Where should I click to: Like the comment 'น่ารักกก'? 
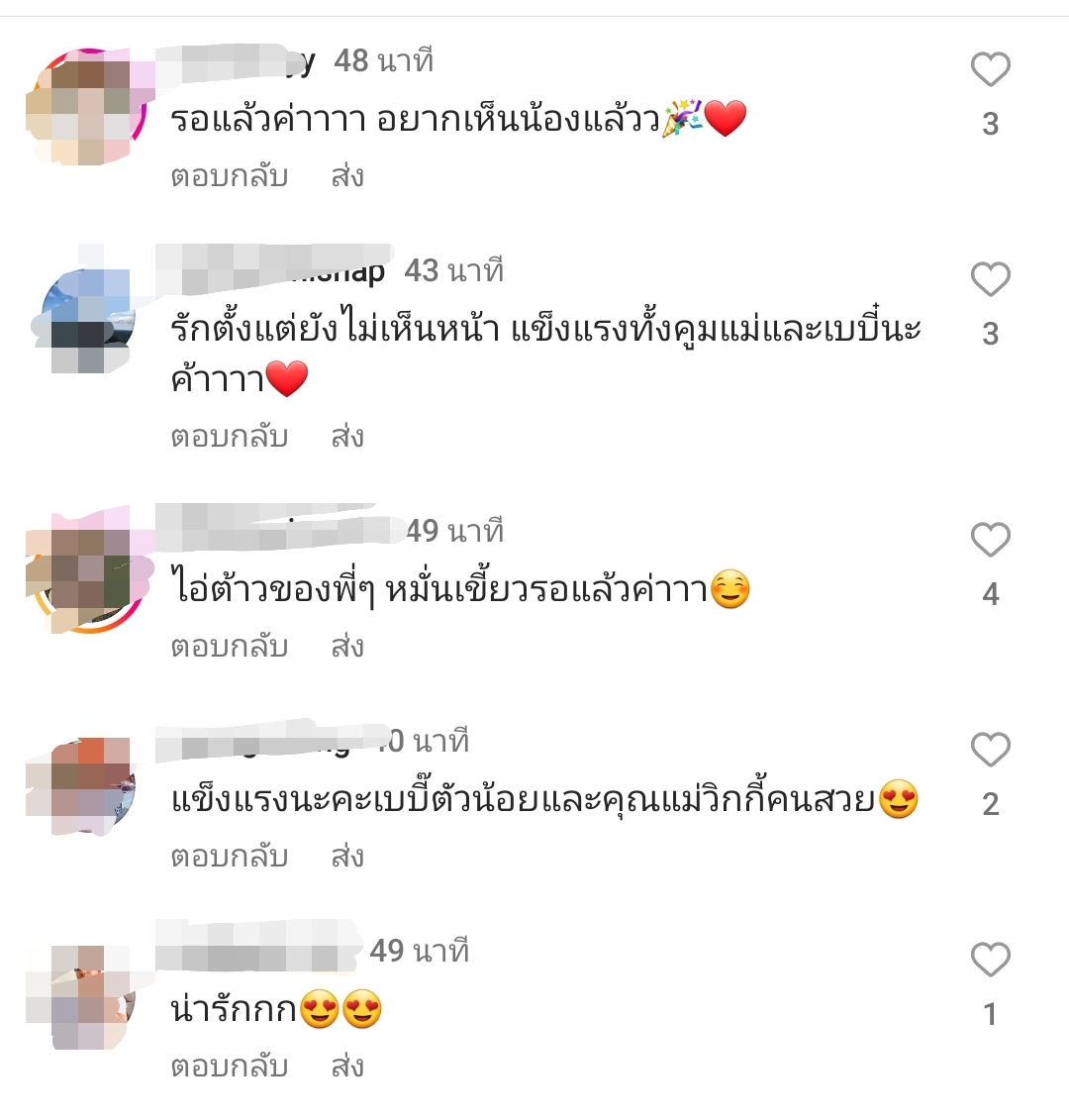pyautogui.click(x=990, y=961)
